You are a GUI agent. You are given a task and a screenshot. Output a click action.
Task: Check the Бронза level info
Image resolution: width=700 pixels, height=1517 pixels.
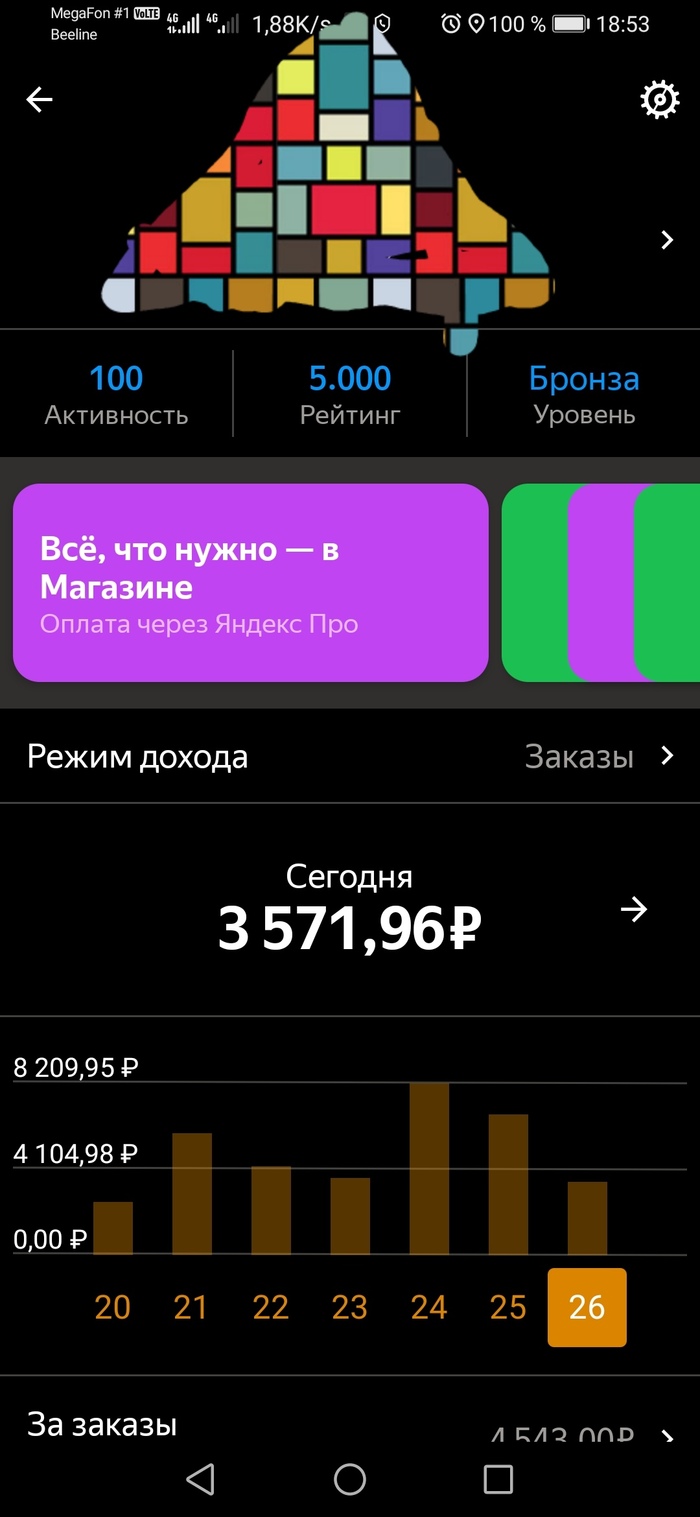pyautogui.click(x=584, y=394)
